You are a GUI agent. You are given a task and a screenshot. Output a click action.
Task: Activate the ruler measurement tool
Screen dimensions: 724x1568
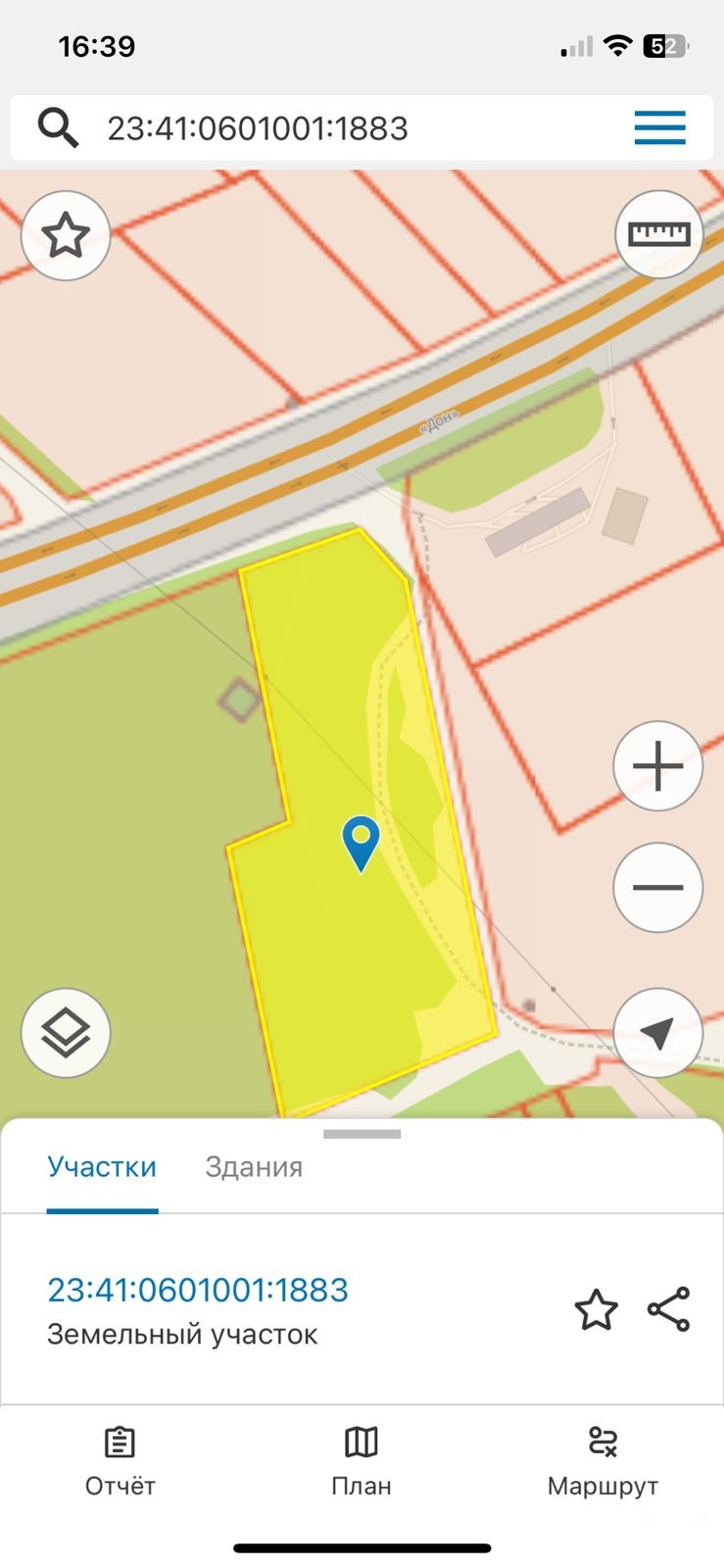[658, 234]
